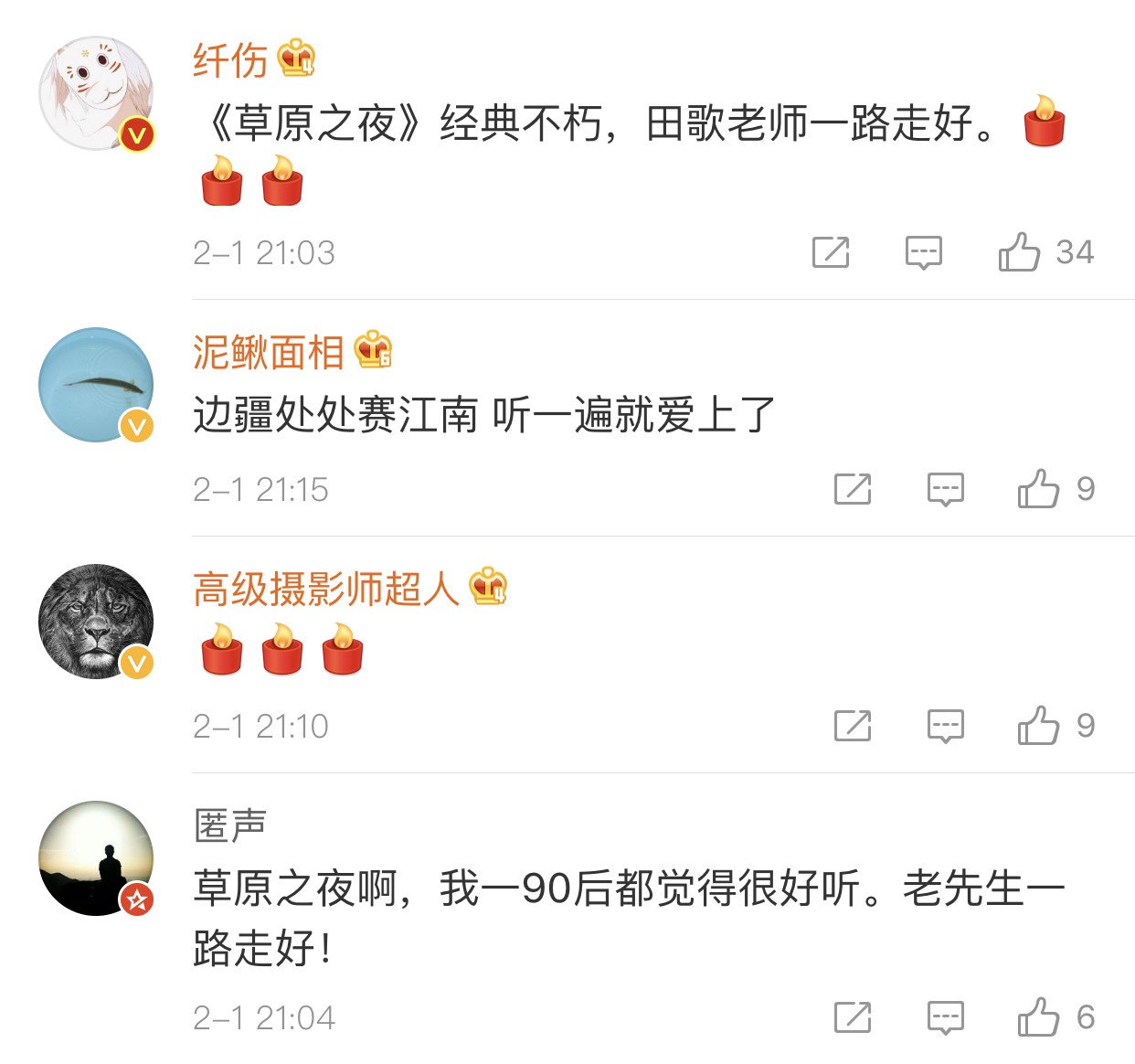
Task: Open 纤伤's profile avatar
Action: [x=96, y=93]
